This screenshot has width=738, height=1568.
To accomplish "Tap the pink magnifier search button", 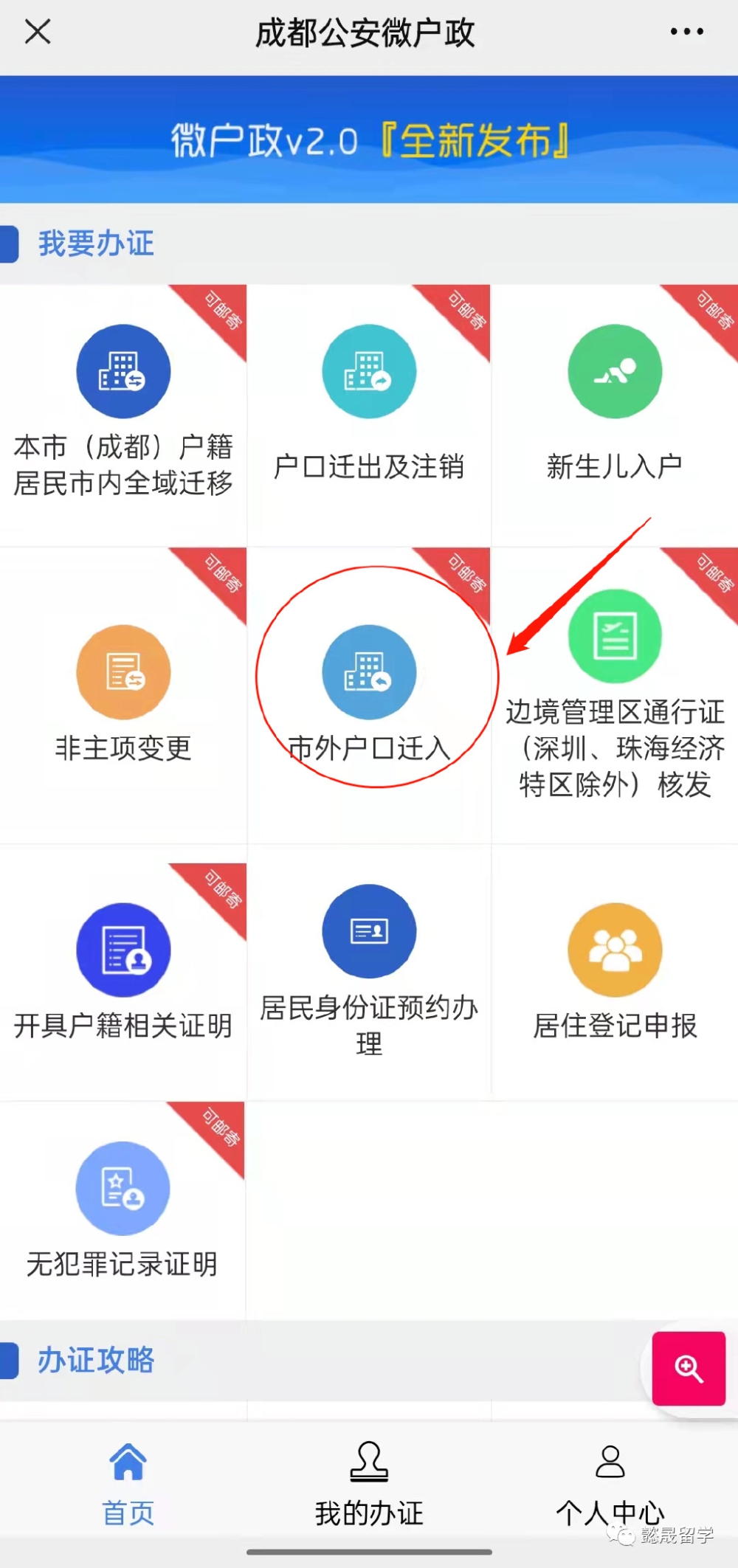I will (x=689, y=1368).
